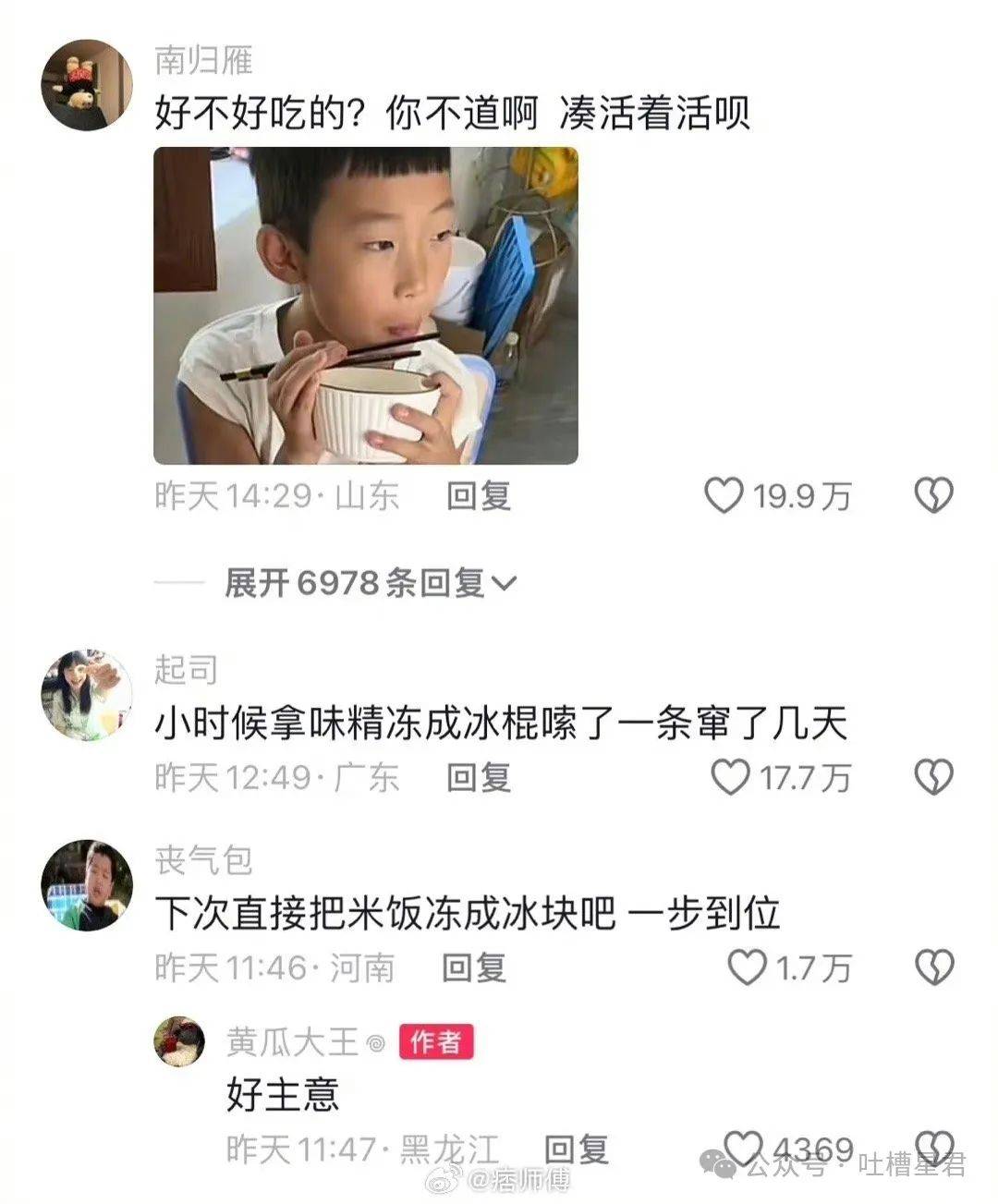Like 南归雁's comment
The image size is (998, 1204).
coord(724,496)
